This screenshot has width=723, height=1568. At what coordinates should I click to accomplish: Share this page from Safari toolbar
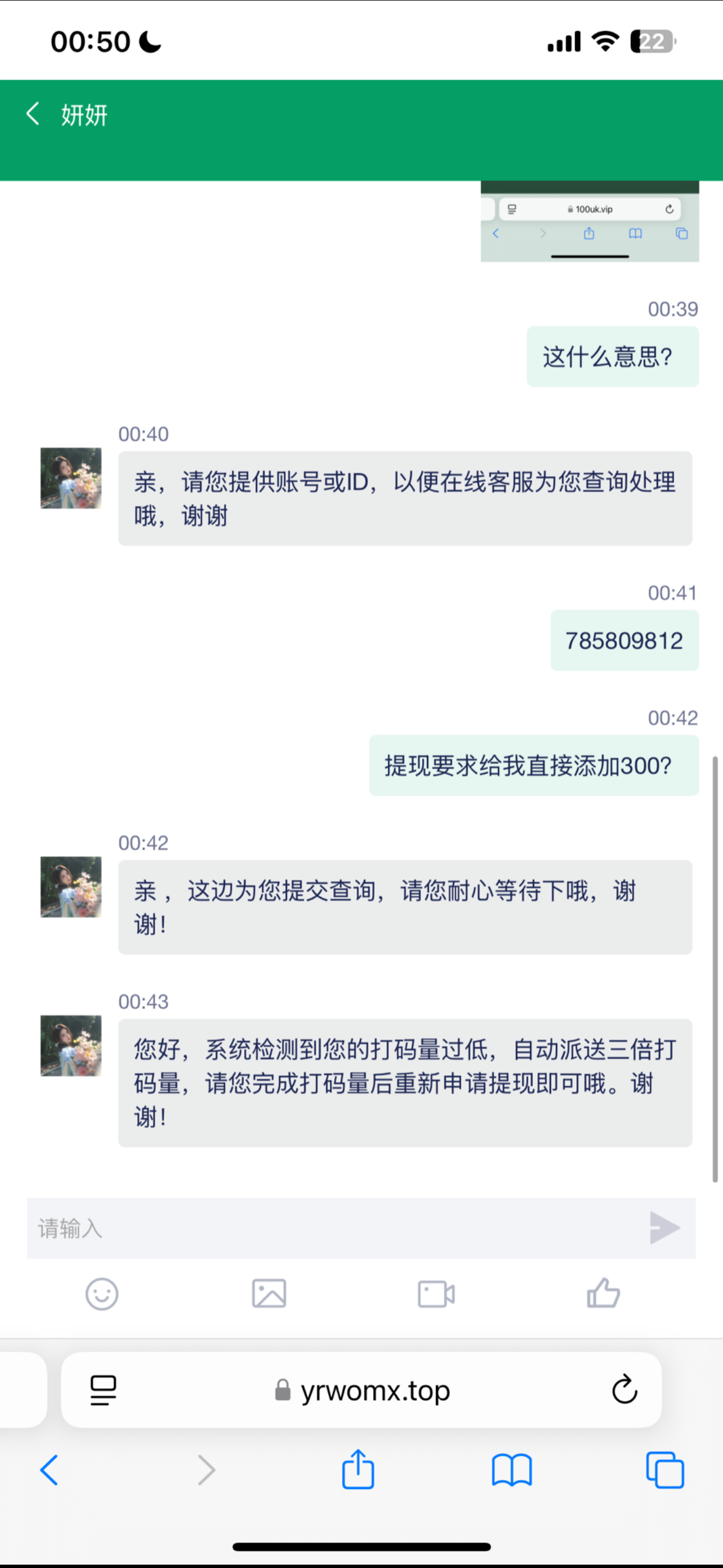(x=358, y=1469)
